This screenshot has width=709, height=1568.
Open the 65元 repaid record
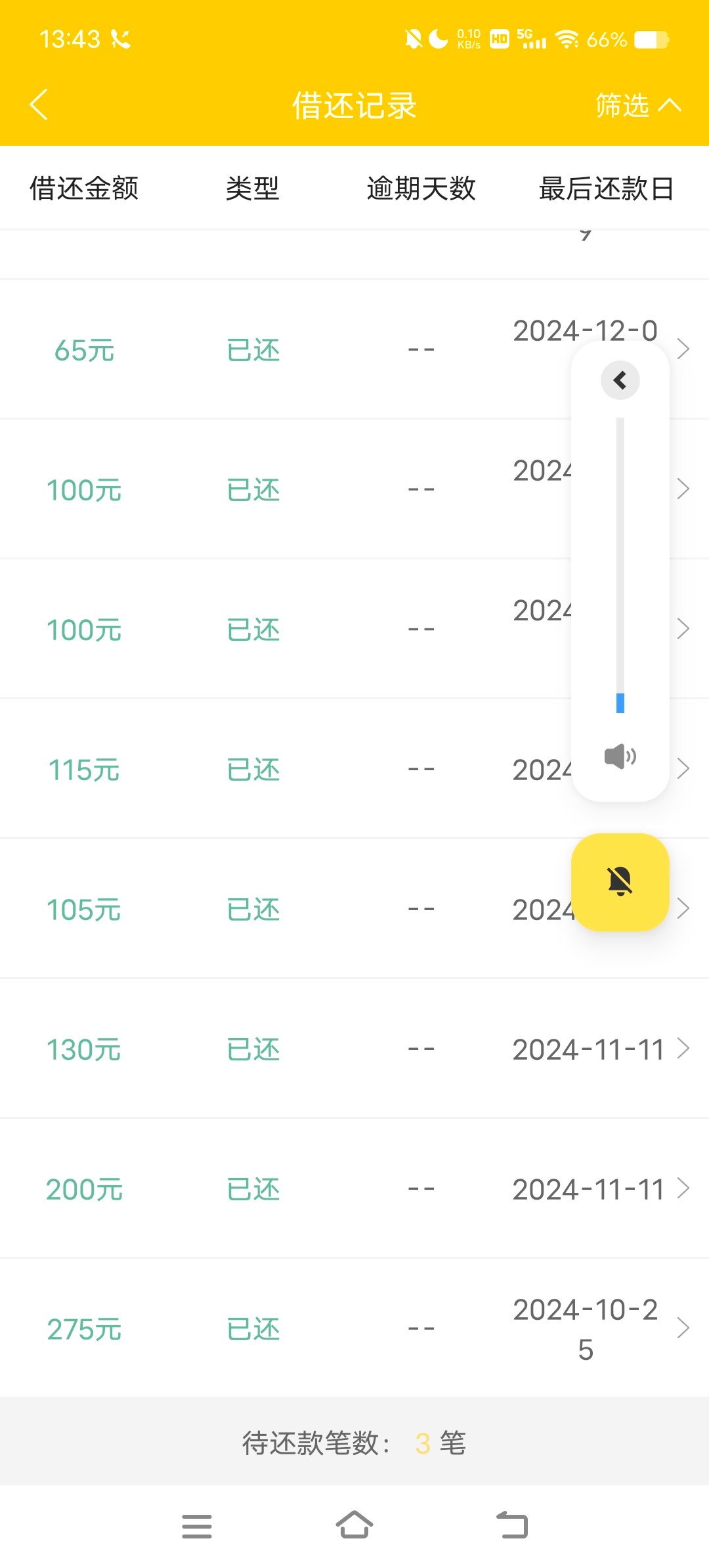click(x=354, y=349)
